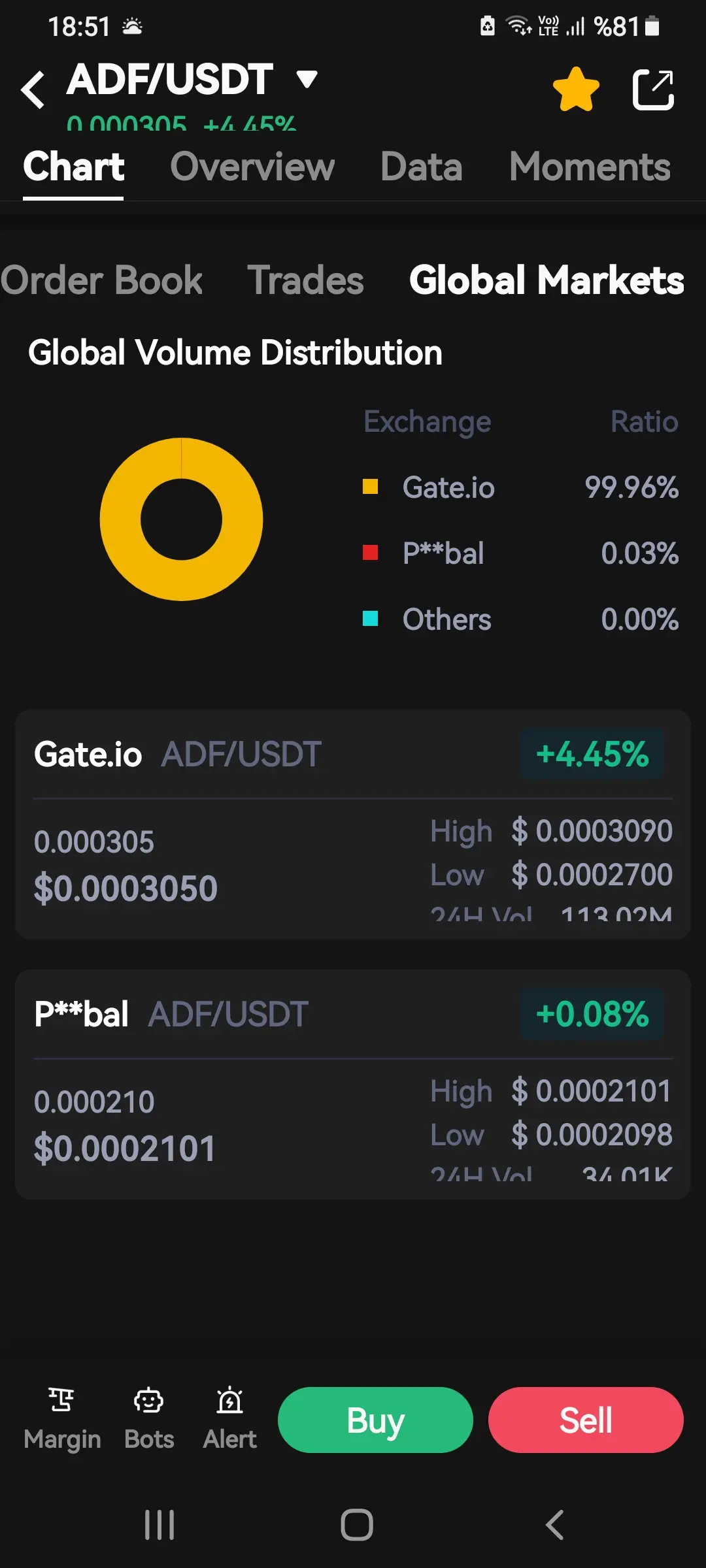Open trading Bots

point(149,1419)
